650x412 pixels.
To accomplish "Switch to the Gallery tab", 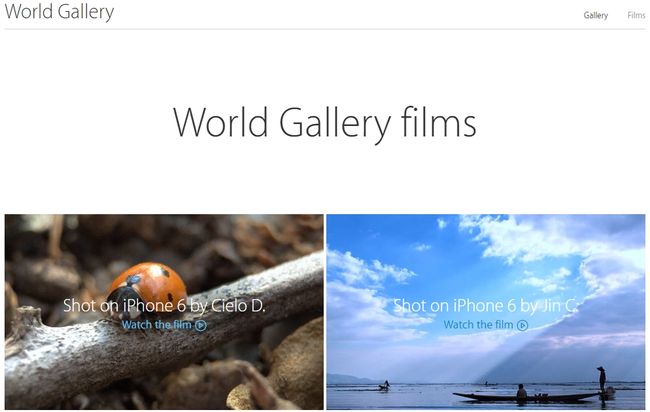I will (595, 15).
